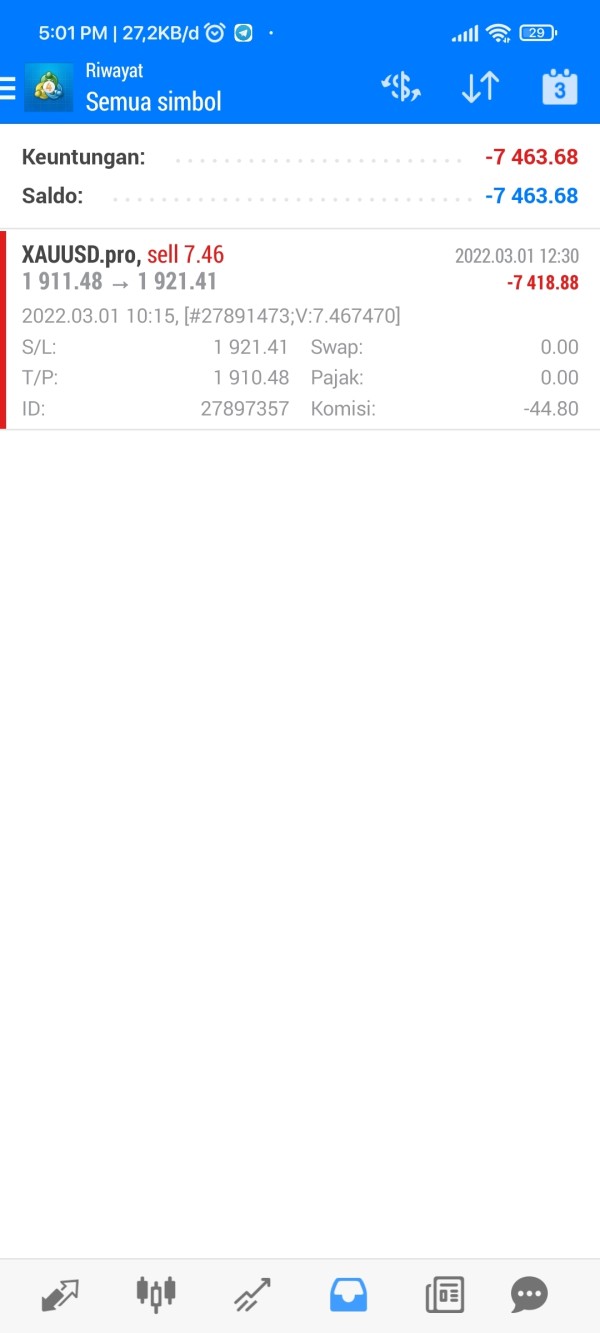Screen dimensions: 600x1333
Task: Open the calendar date range picker
Action: (559, 88)
